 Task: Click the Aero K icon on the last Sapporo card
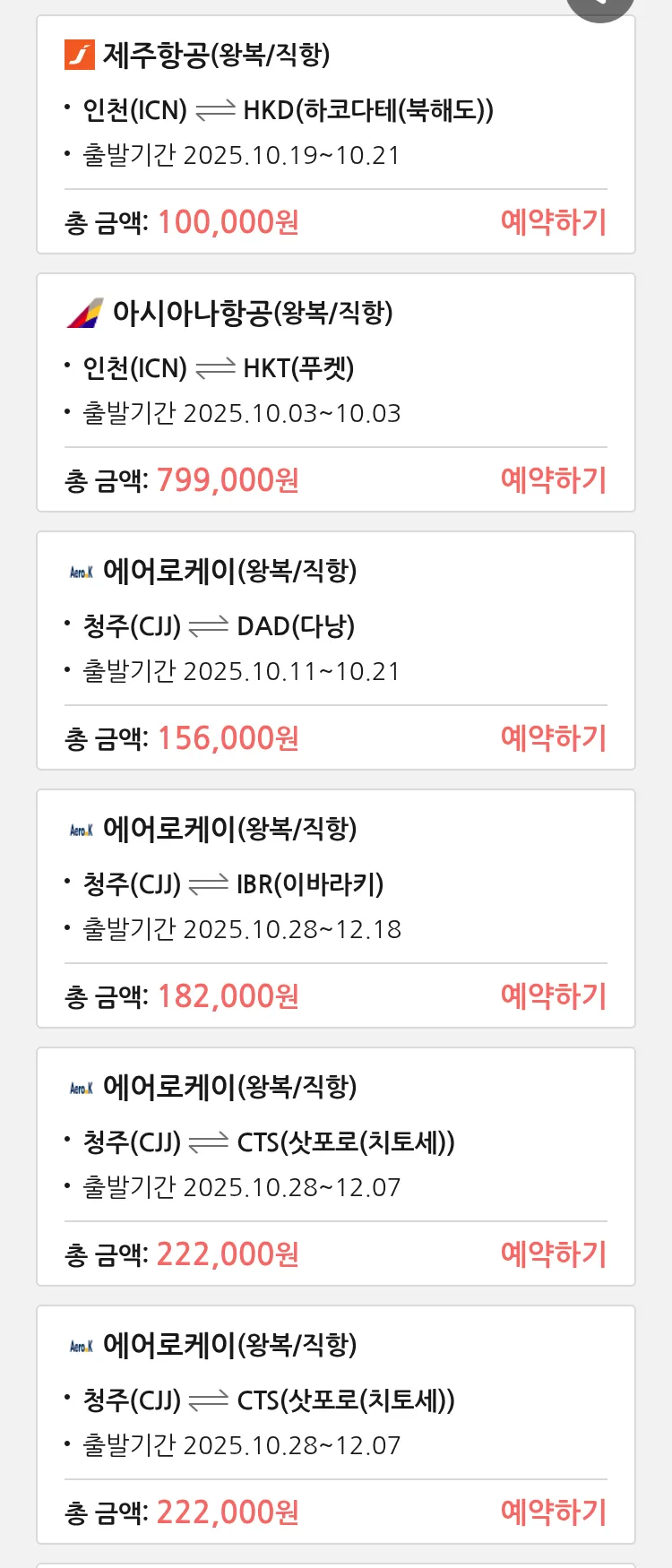tap(82, 1345)
